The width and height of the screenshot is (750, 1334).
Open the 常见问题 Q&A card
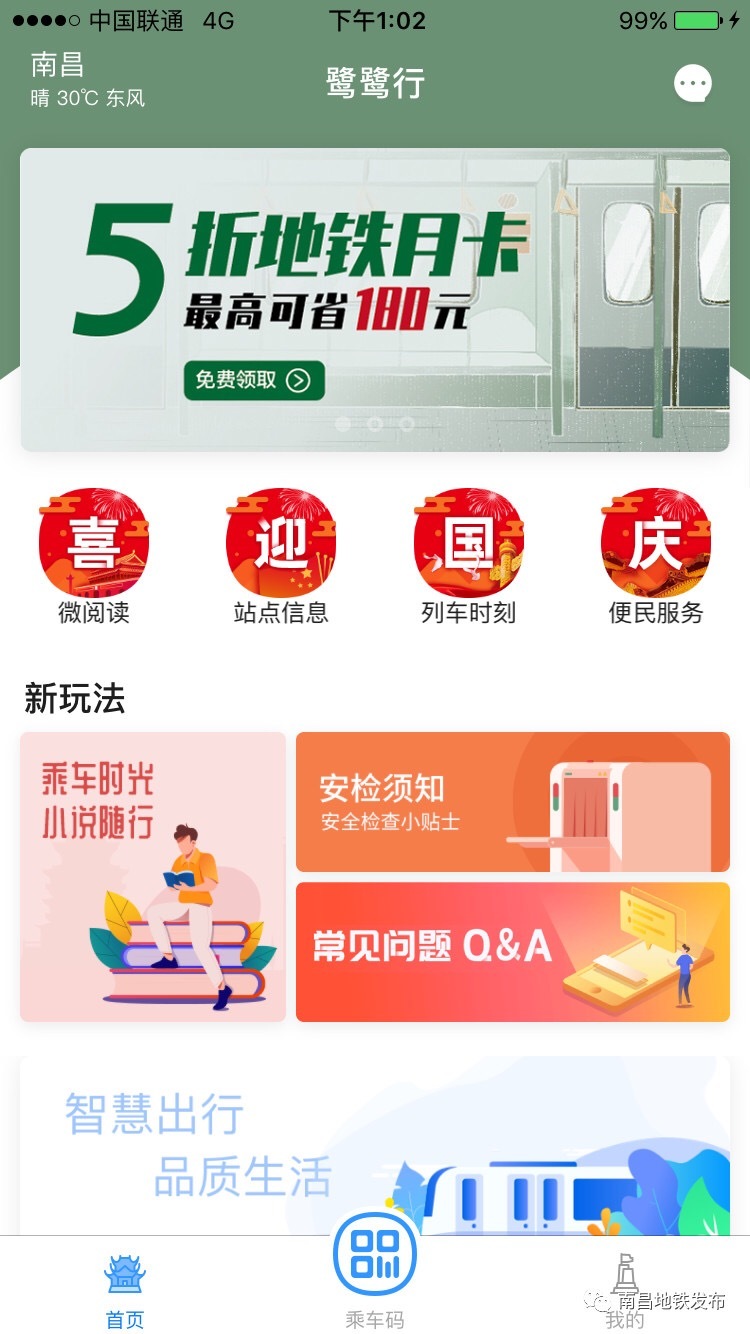[x=513, y=952]
